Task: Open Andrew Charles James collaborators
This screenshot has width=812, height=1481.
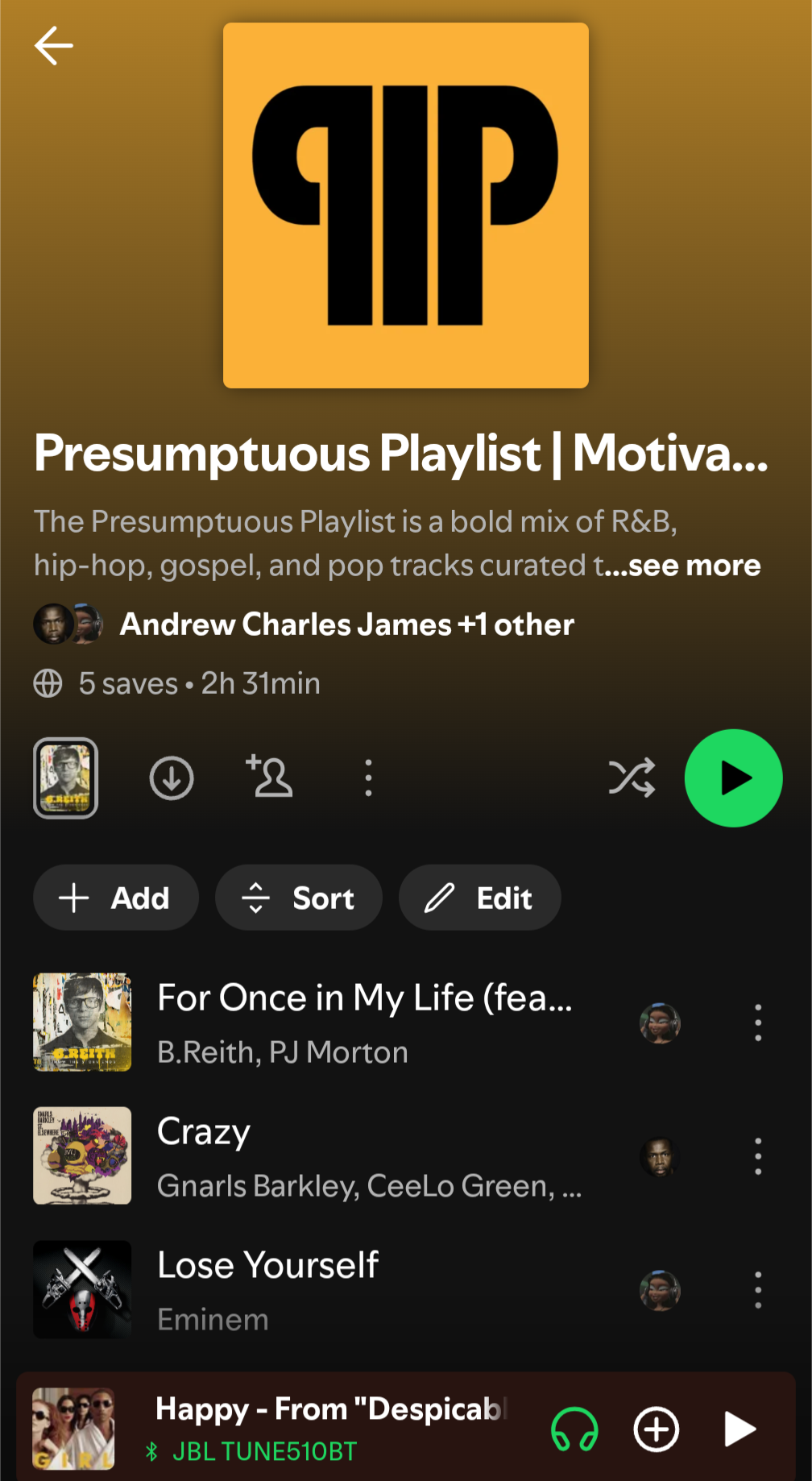Action: pyautogui.click(x=346, y=624)
